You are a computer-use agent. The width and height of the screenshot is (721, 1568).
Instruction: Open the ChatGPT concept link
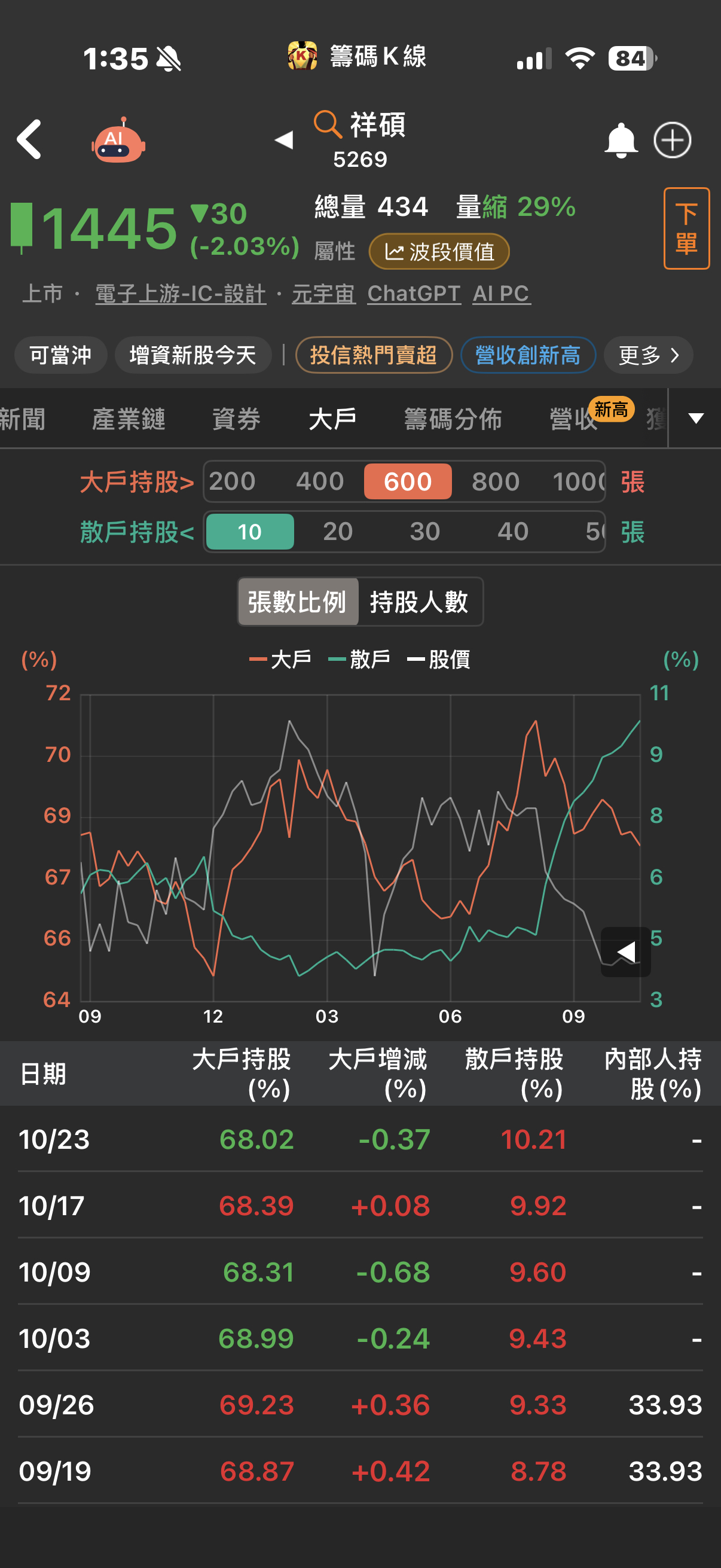click(x=414, y=294)
